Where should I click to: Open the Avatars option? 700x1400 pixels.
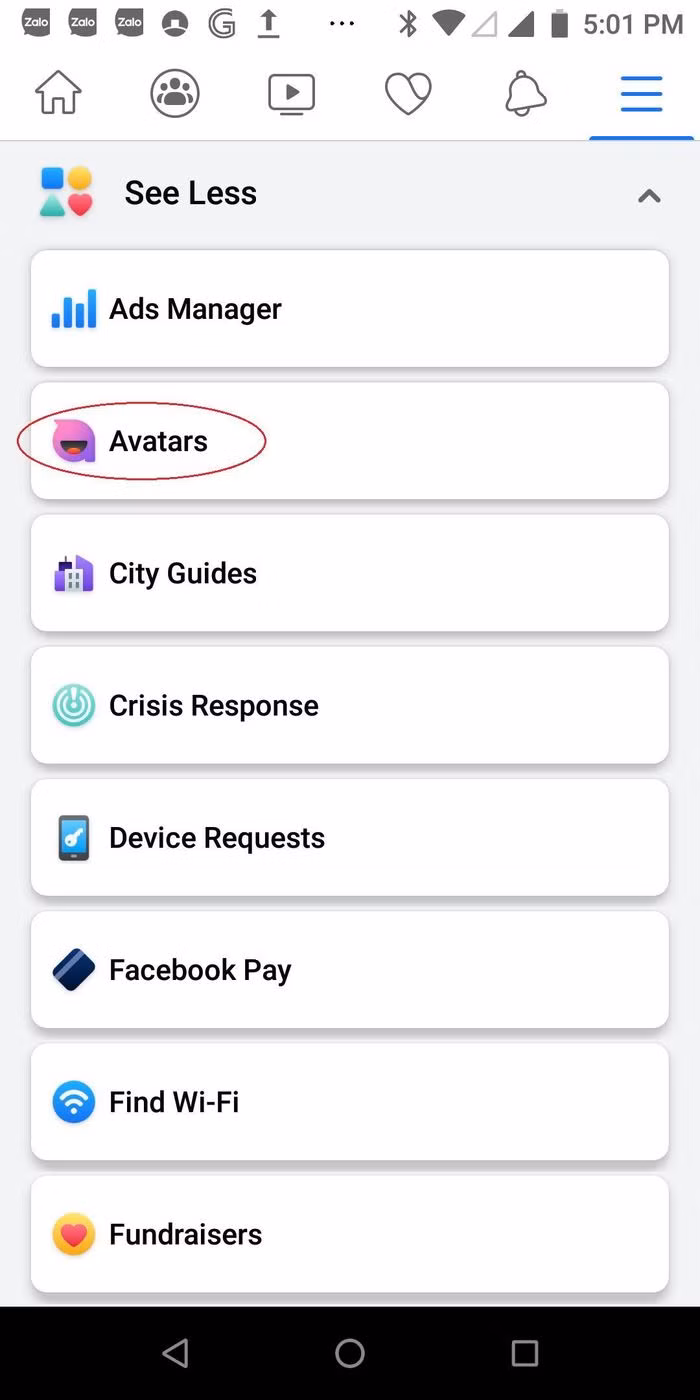[x=350, y=441]
